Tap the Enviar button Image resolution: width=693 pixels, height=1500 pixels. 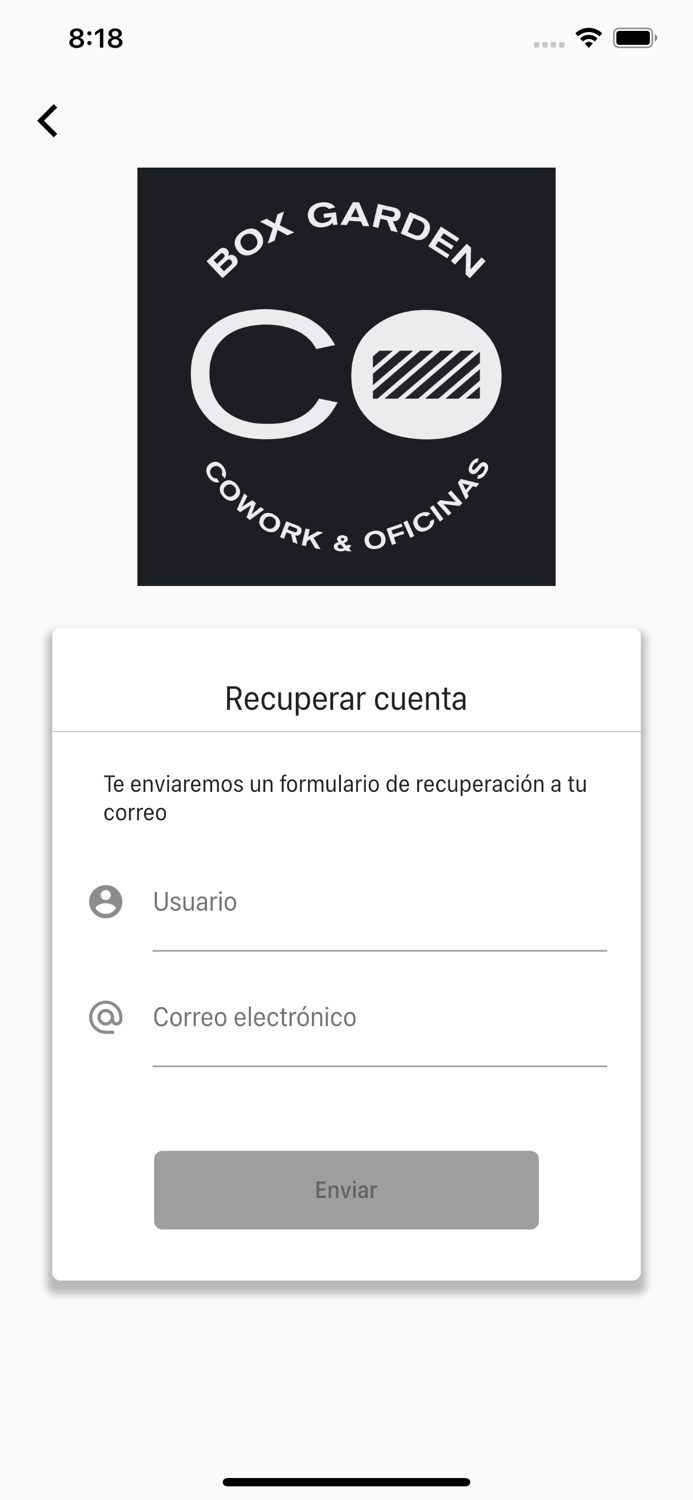click(x=346, y=1190)
